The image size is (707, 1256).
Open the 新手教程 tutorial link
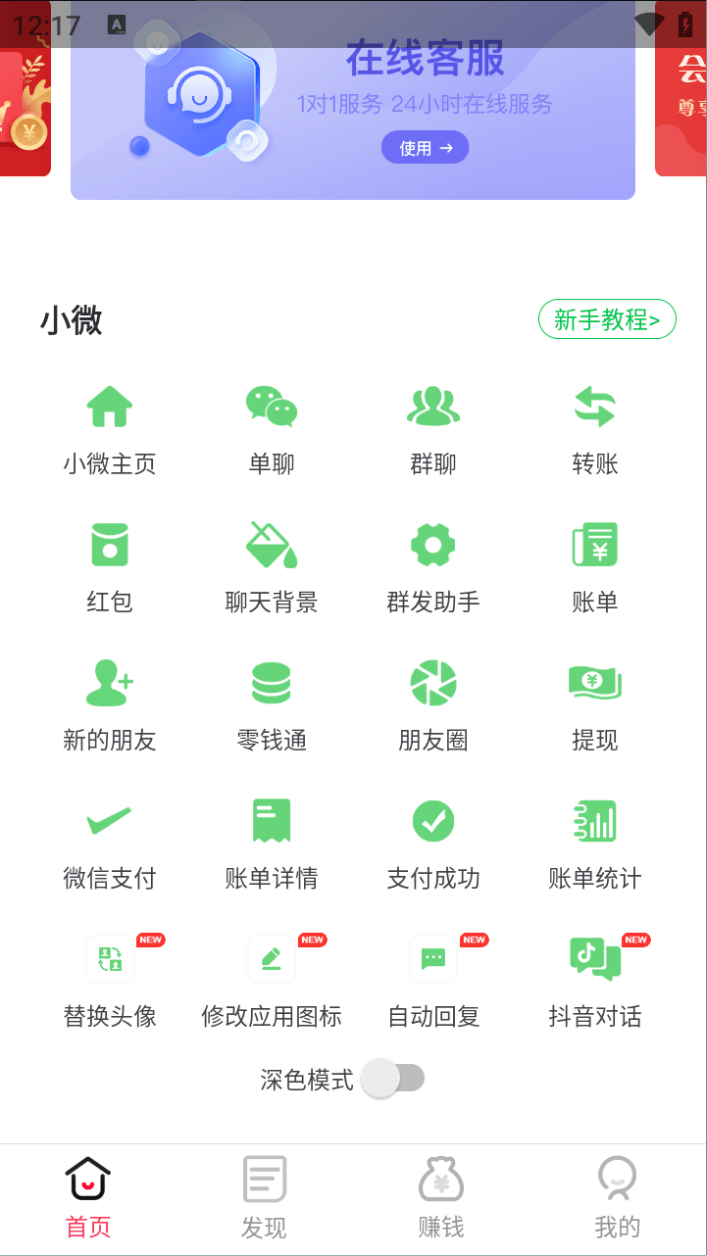(x=607, y=320)
